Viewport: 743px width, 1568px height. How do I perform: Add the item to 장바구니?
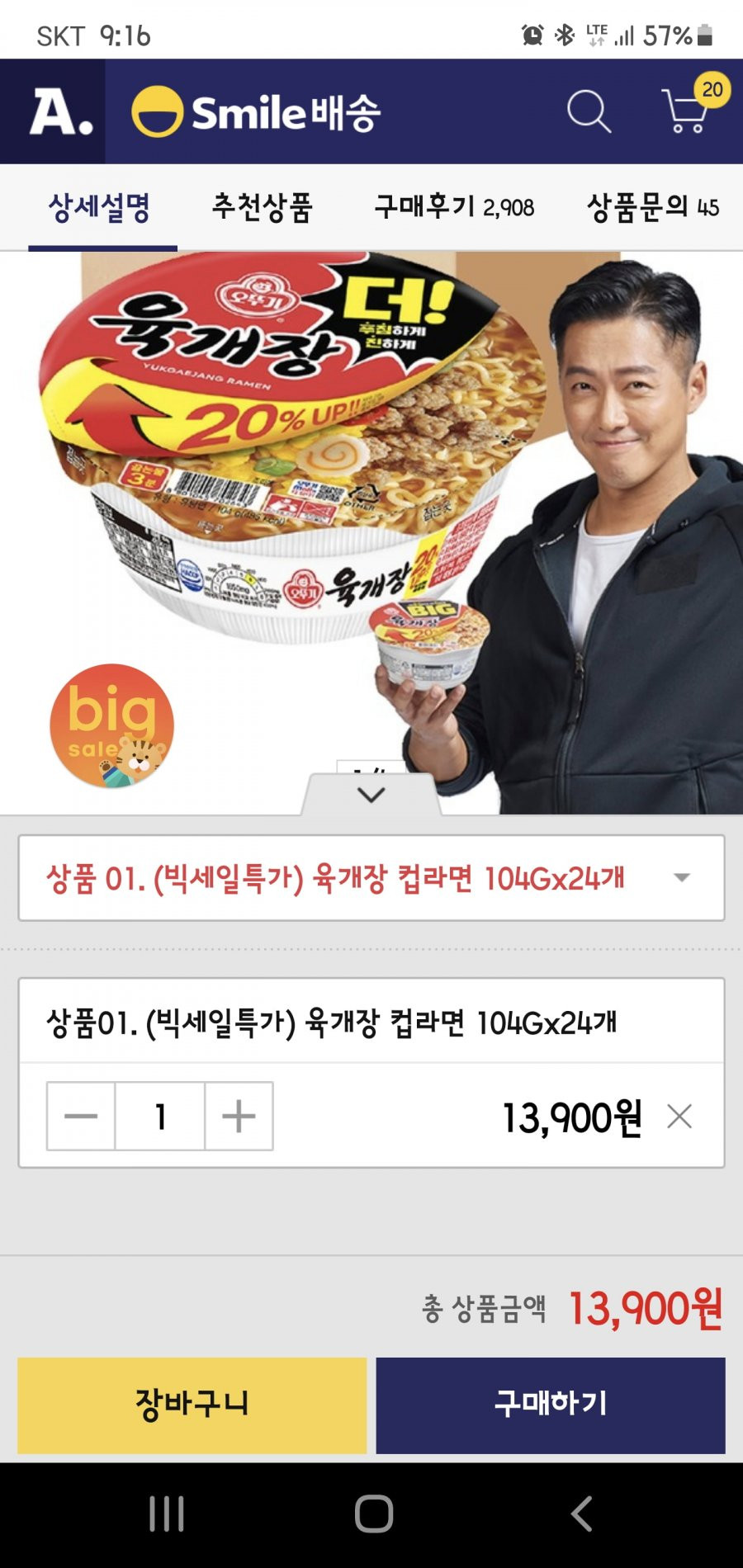click(x=192, y=1405)
